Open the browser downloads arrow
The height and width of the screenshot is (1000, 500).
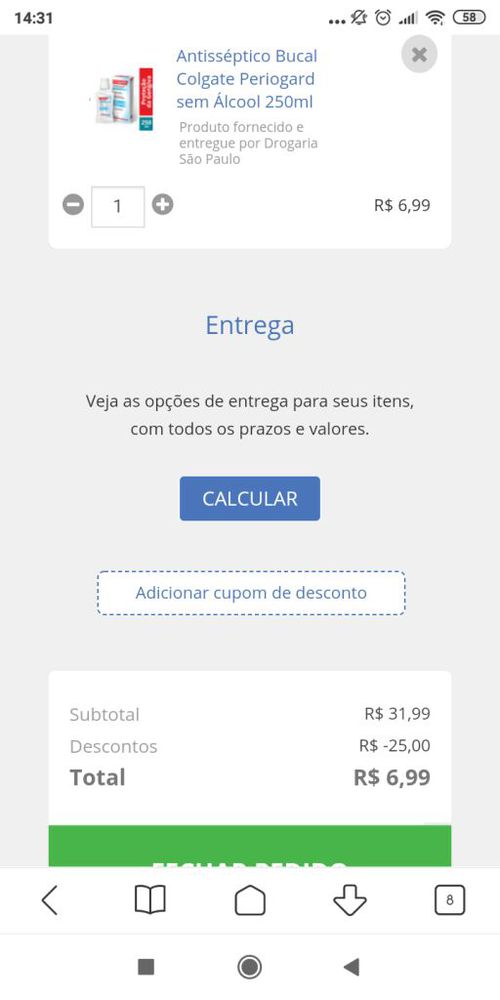click(350, 901)
